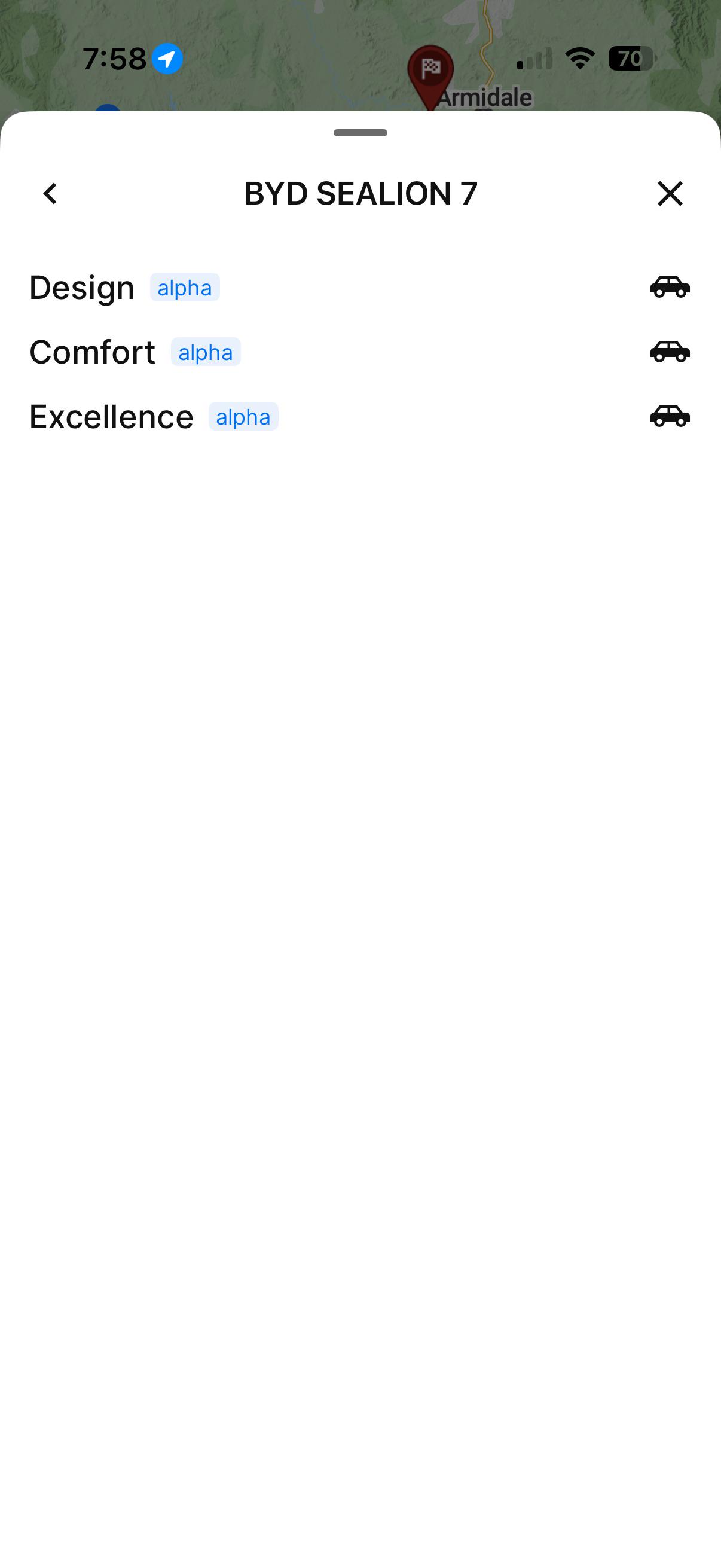Select the Design variant
The height and width of the screenshot is (1568, 721).
point(82,287)
